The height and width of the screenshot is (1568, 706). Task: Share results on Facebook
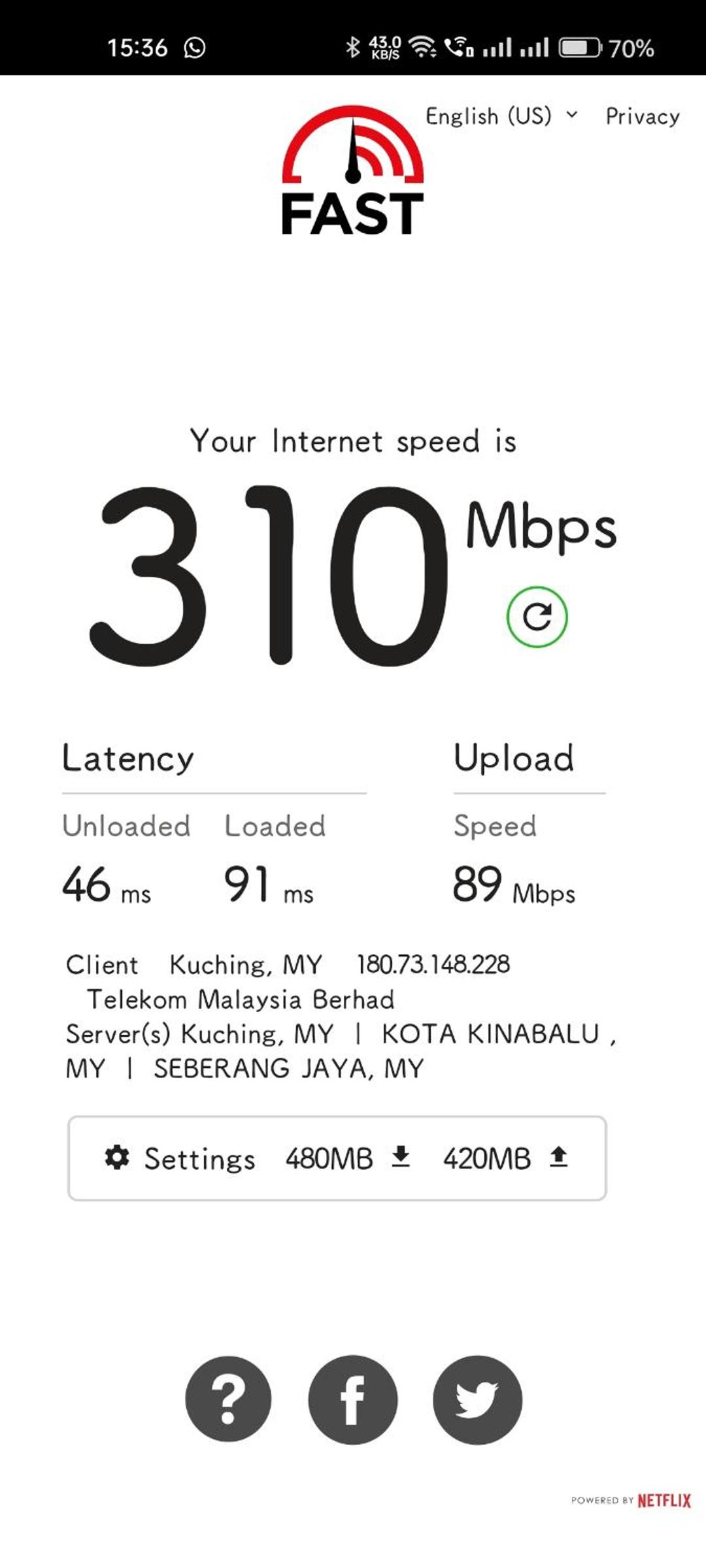353,1399
